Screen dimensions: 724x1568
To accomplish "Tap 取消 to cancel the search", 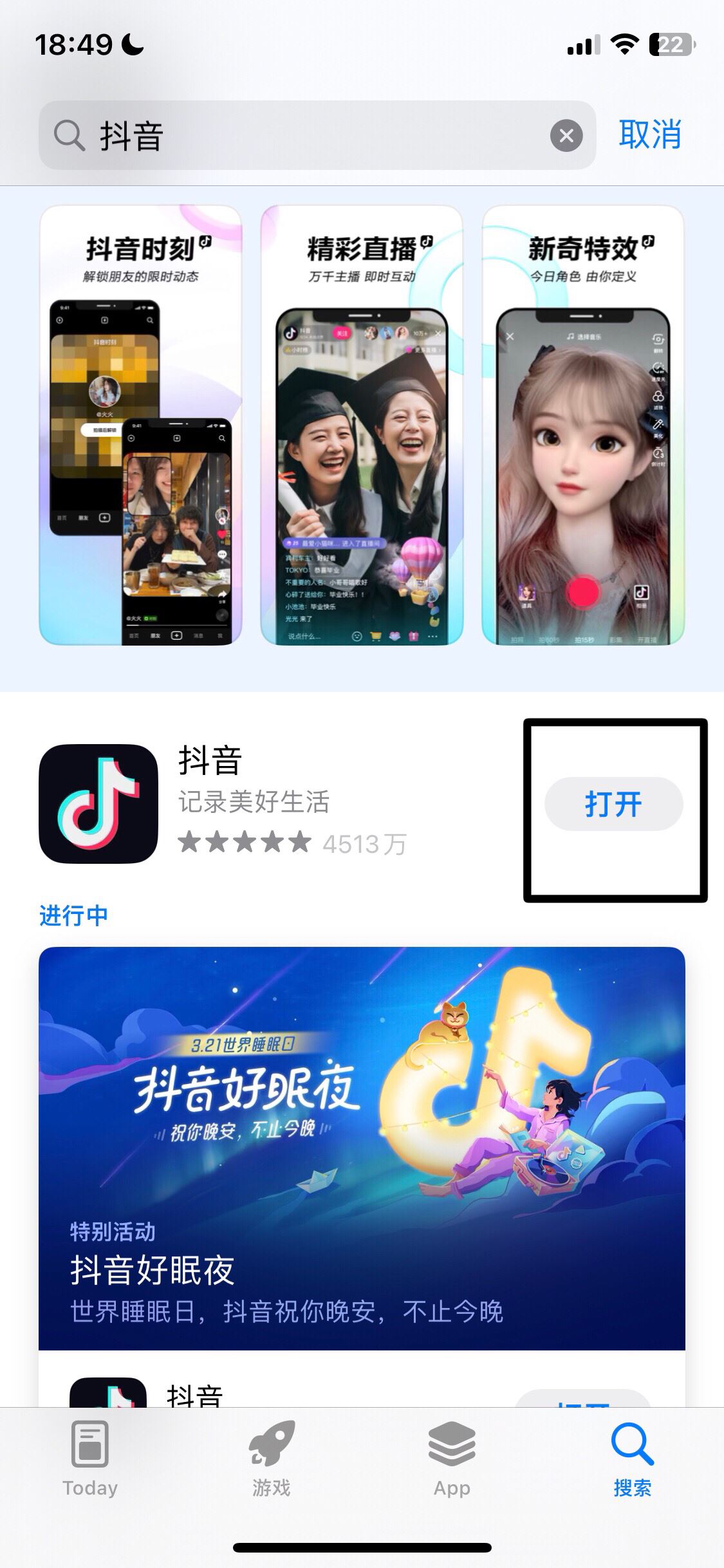I will pyautogui.click(x=650, y=135).
